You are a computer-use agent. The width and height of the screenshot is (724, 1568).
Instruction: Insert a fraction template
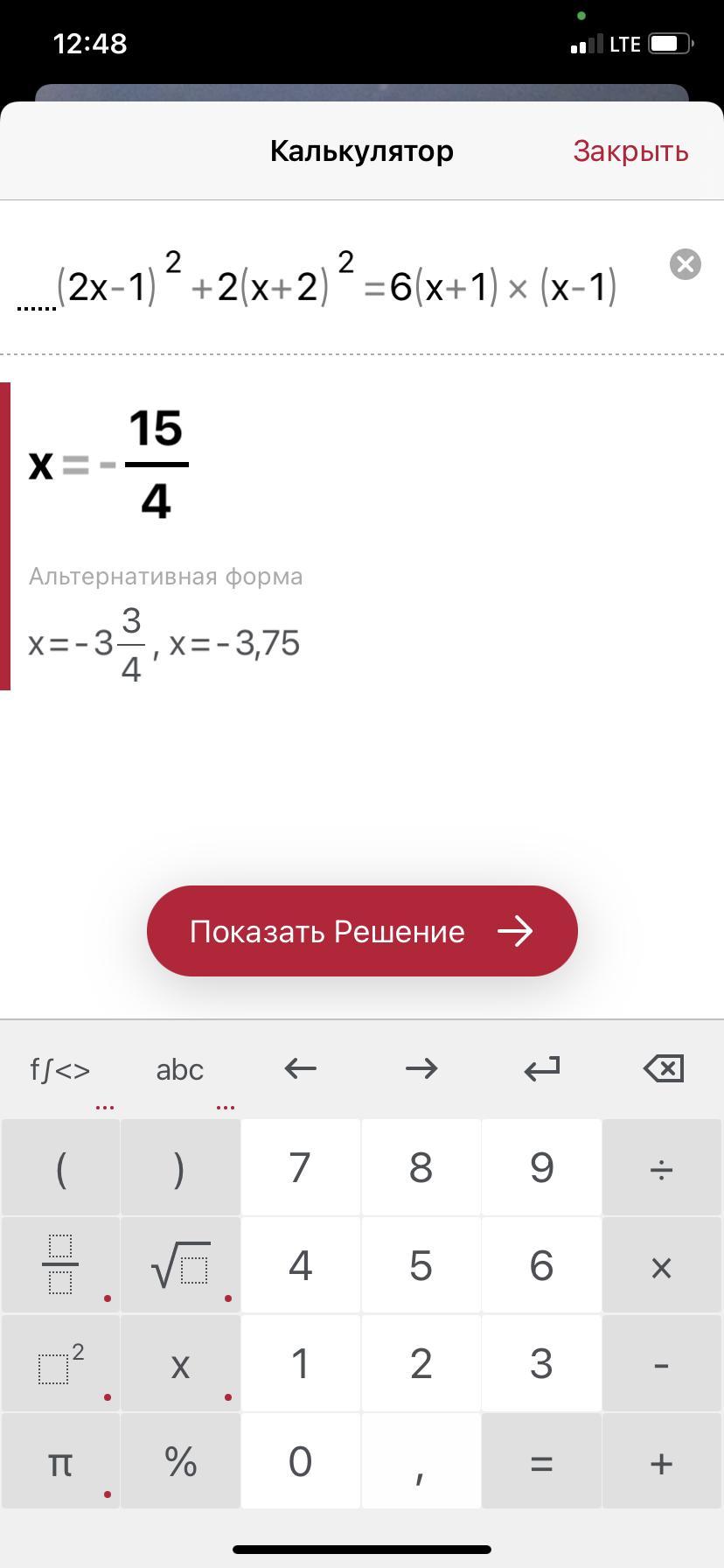(x=60, y=1265)
